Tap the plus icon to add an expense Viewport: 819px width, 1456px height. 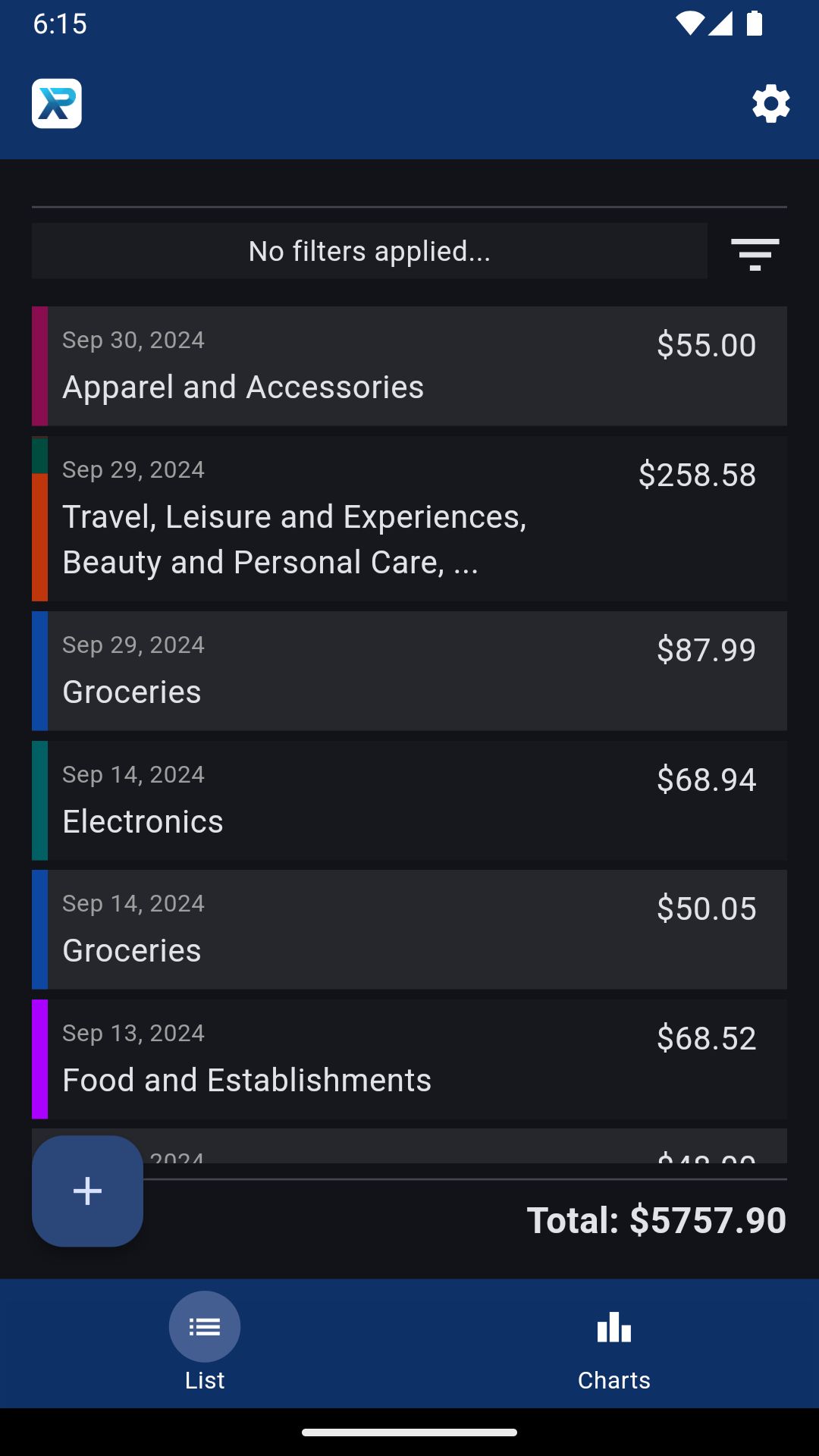click(x=86, y=1191)
